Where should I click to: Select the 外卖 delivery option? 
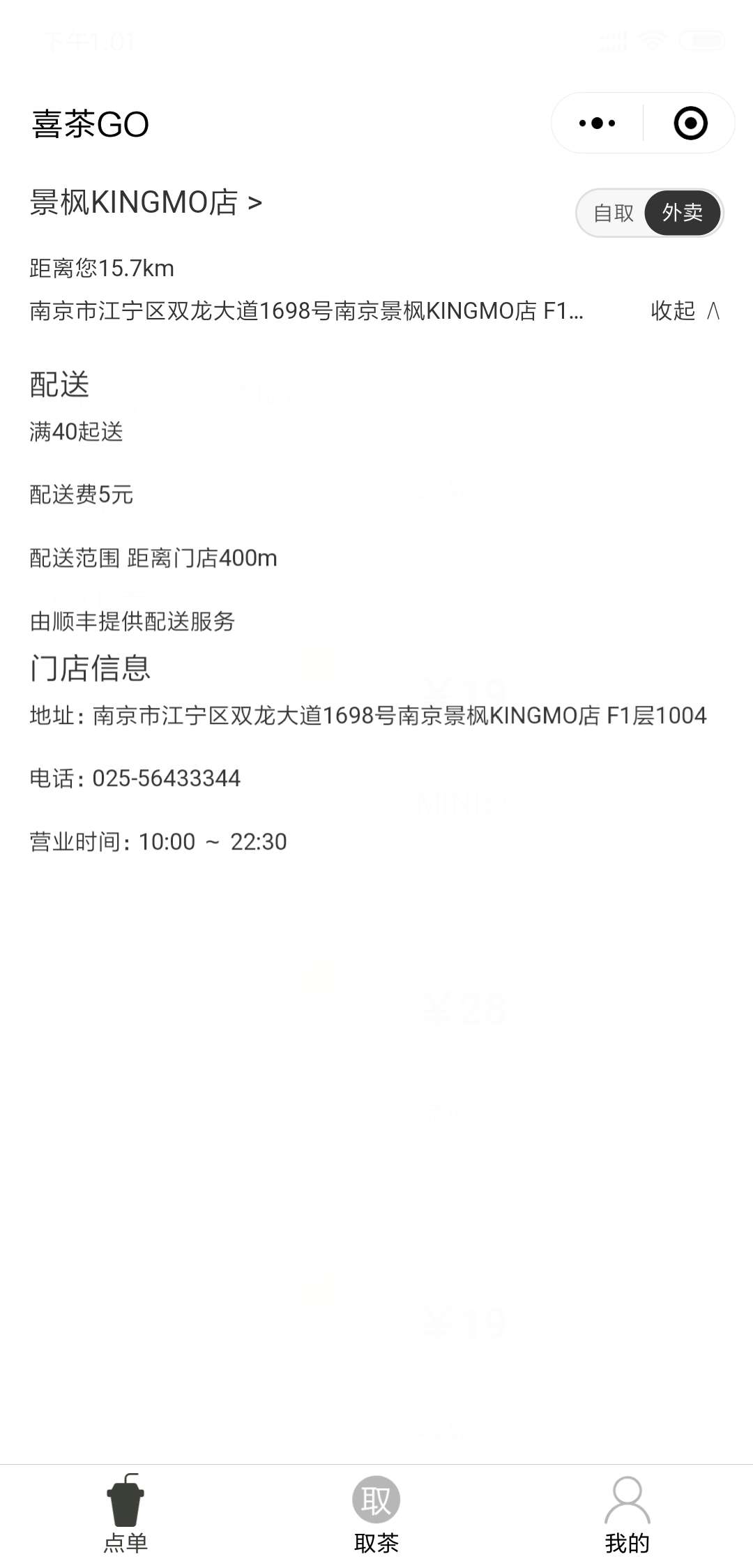point(683,213)
